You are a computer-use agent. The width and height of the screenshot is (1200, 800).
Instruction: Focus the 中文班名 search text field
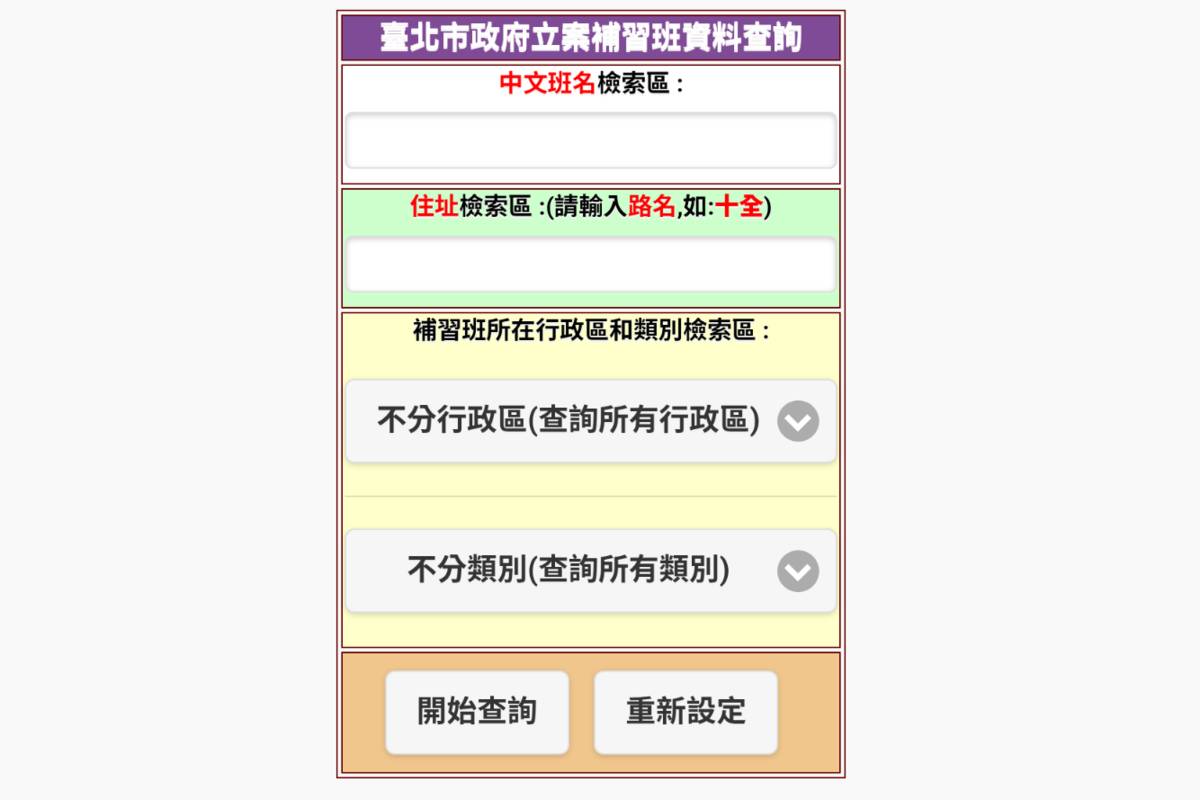pyautogui.click(x=590, y=141)
